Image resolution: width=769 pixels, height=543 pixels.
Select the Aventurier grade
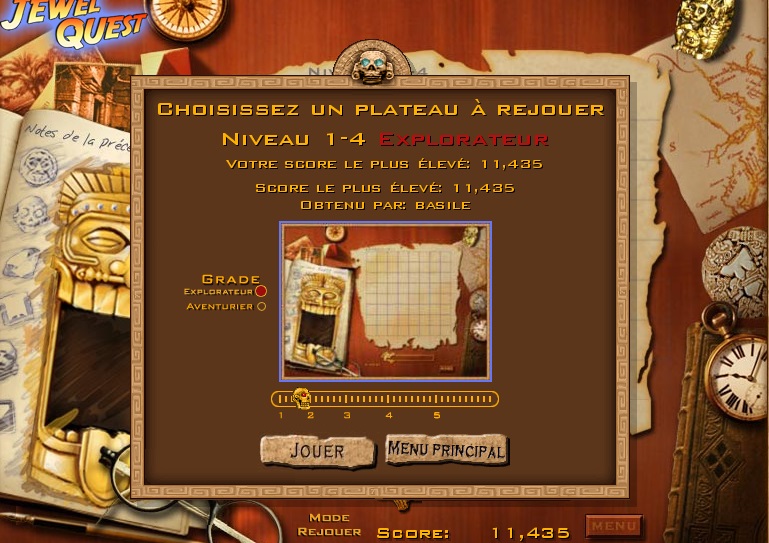tap(261, 307)
